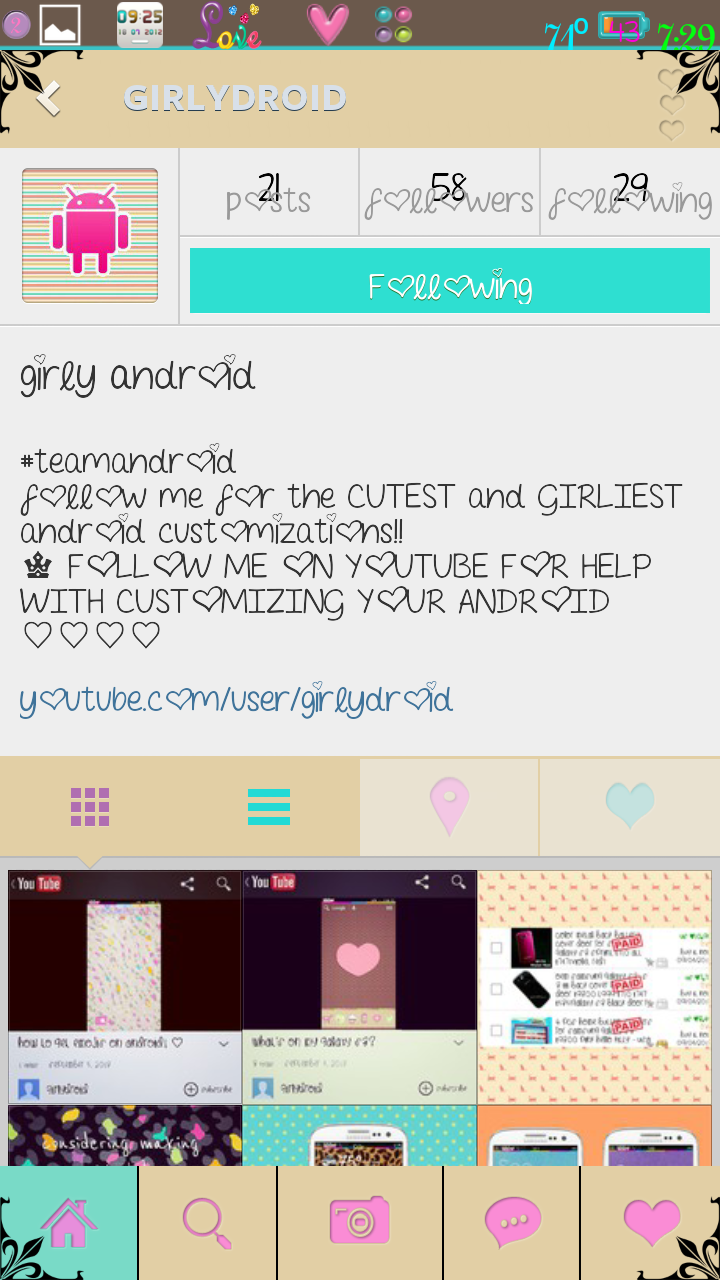Open the blue heart tagged tab
The image size is (720, 1280).
click(630, 807)
